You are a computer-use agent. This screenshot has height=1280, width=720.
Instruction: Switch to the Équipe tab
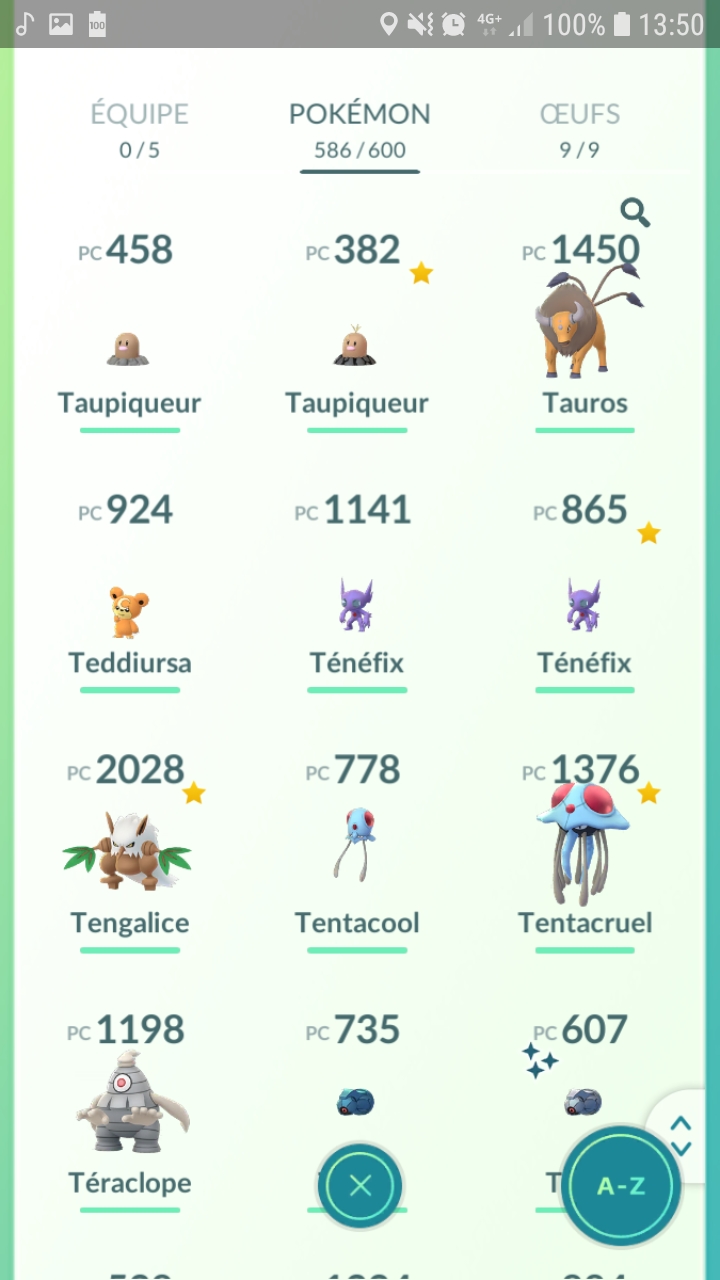pos(139,130)
